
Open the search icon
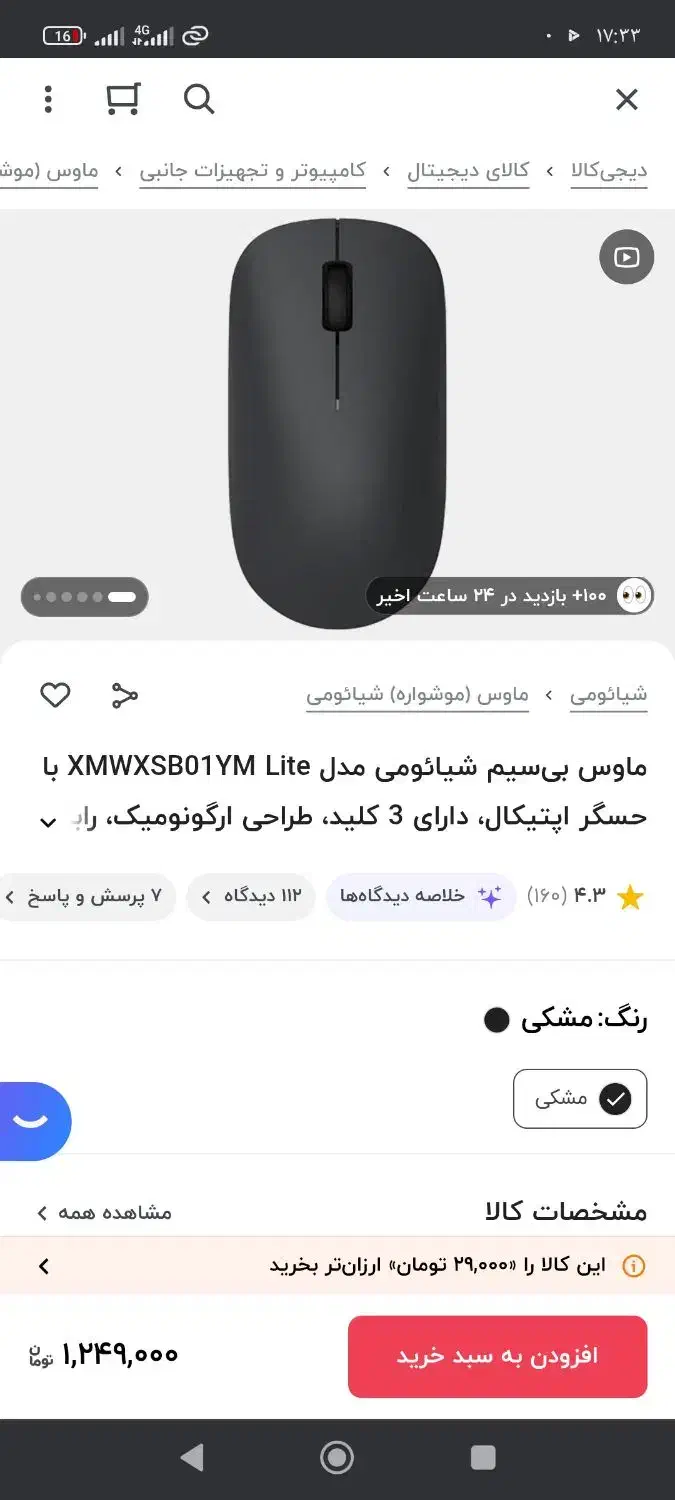pyautogui.click(x=199, y=99)
